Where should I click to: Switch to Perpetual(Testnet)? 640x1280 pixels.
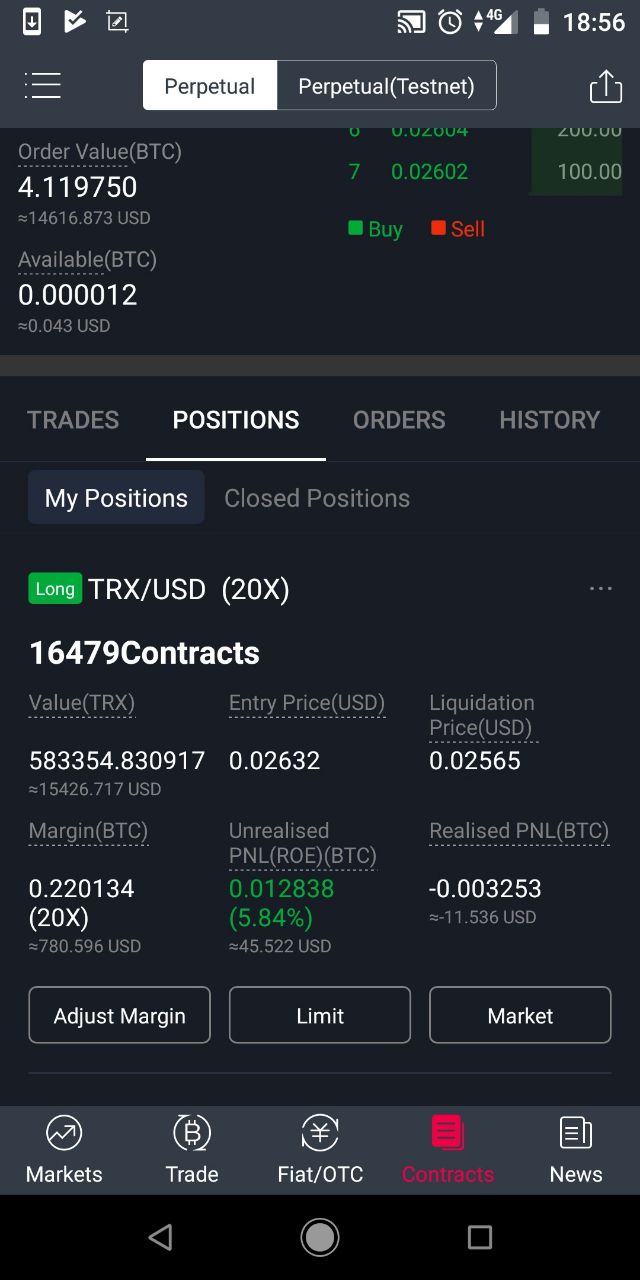pos(386,86)
